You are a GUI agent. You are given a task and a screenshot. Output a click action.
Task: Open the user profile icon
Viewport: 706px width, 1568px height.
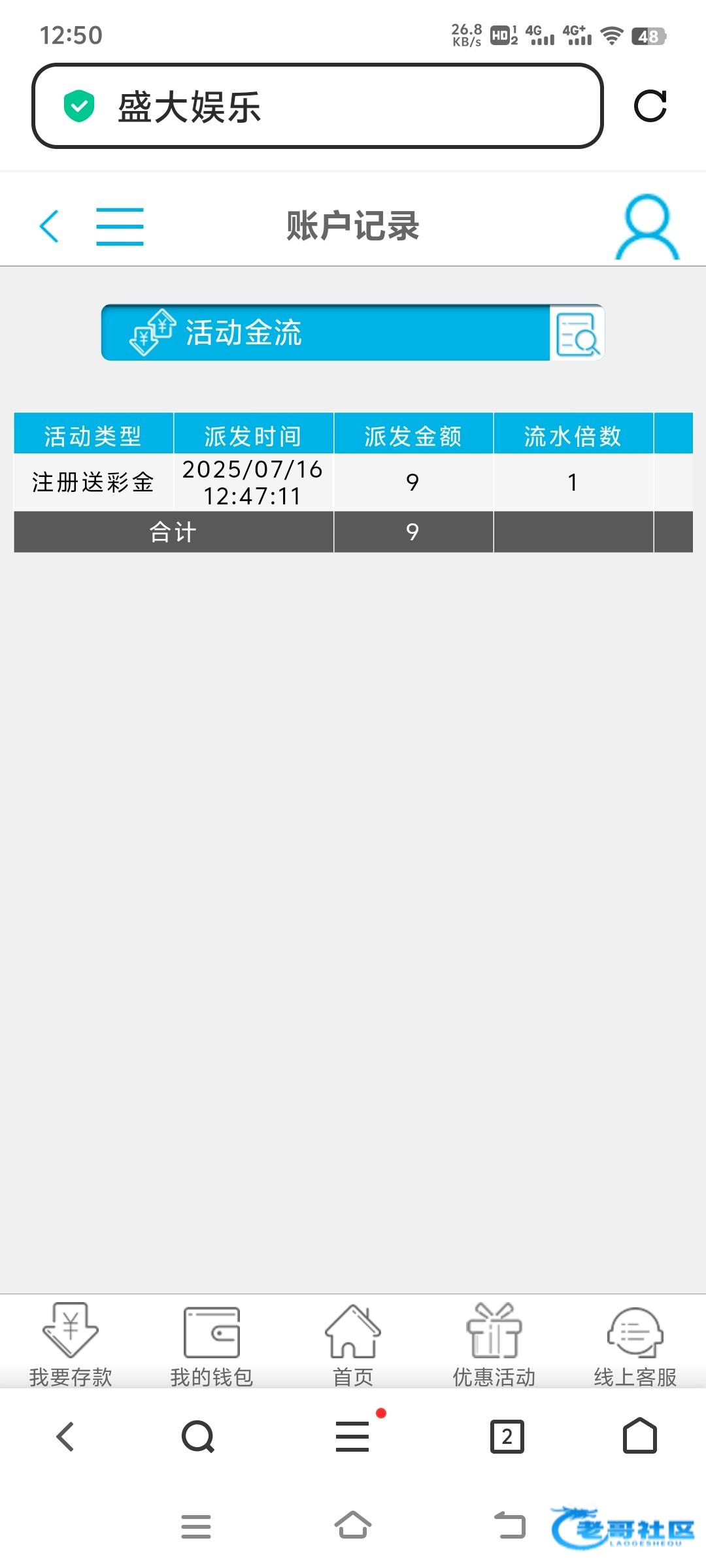647,226
